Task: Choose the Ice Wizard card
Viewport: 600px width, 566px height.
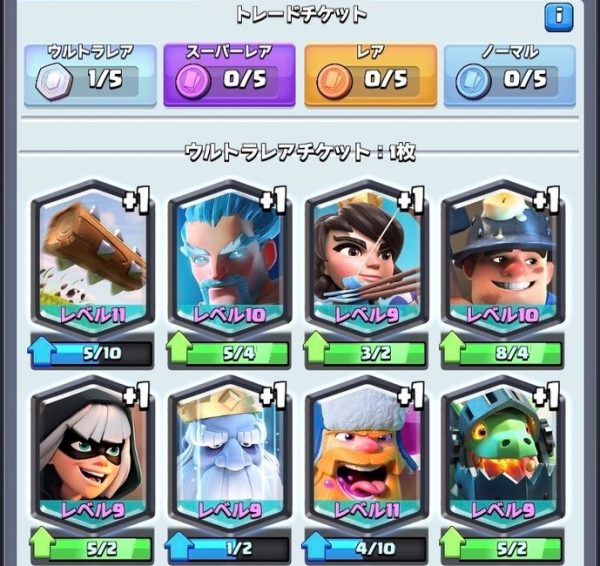Action: pyautogui.click(x=229, y=262)
